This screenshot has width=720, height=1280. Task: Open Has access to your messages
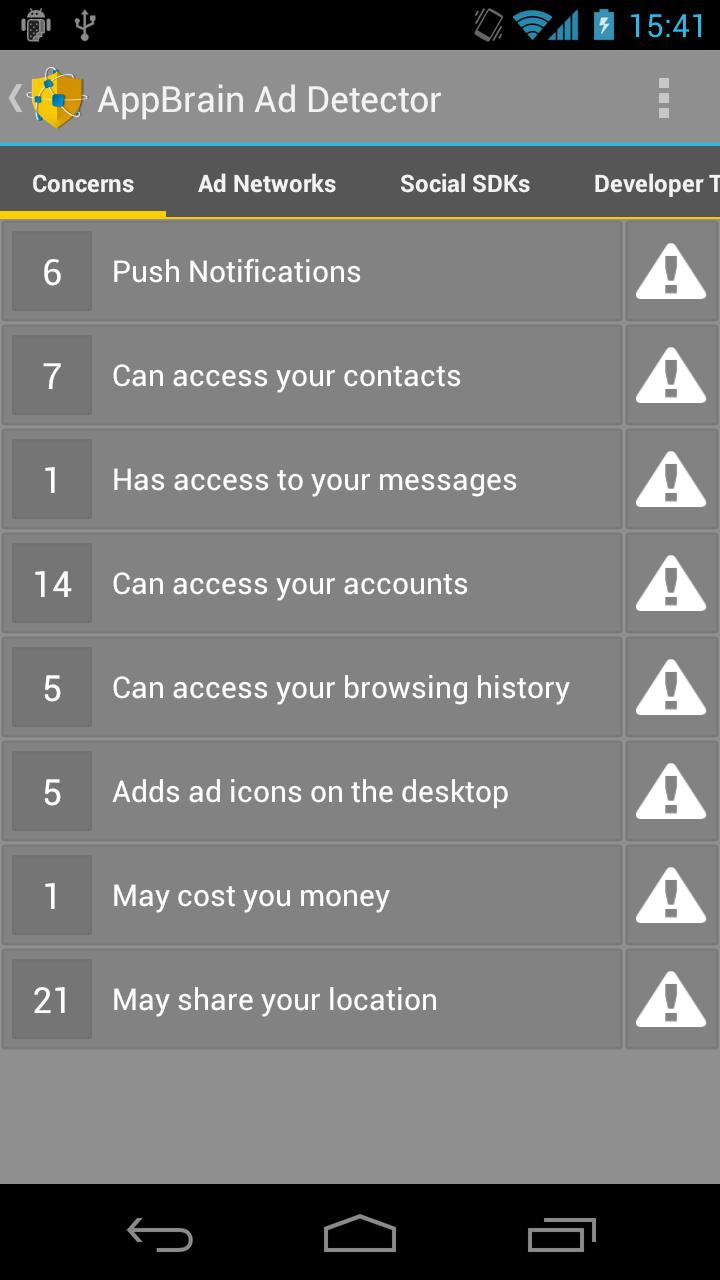(x=312, y=480)
